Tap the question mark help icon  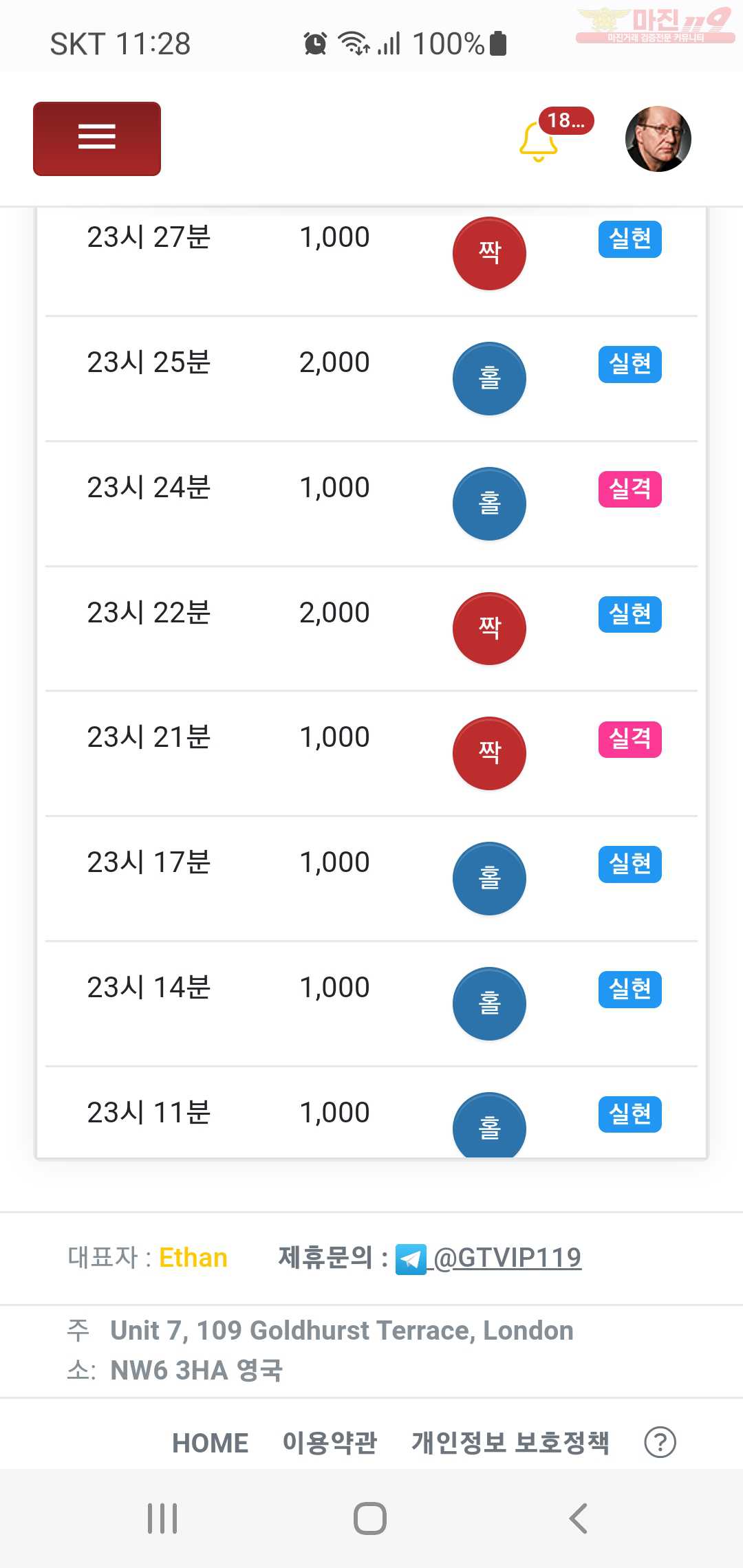(x=660, y=1443)
